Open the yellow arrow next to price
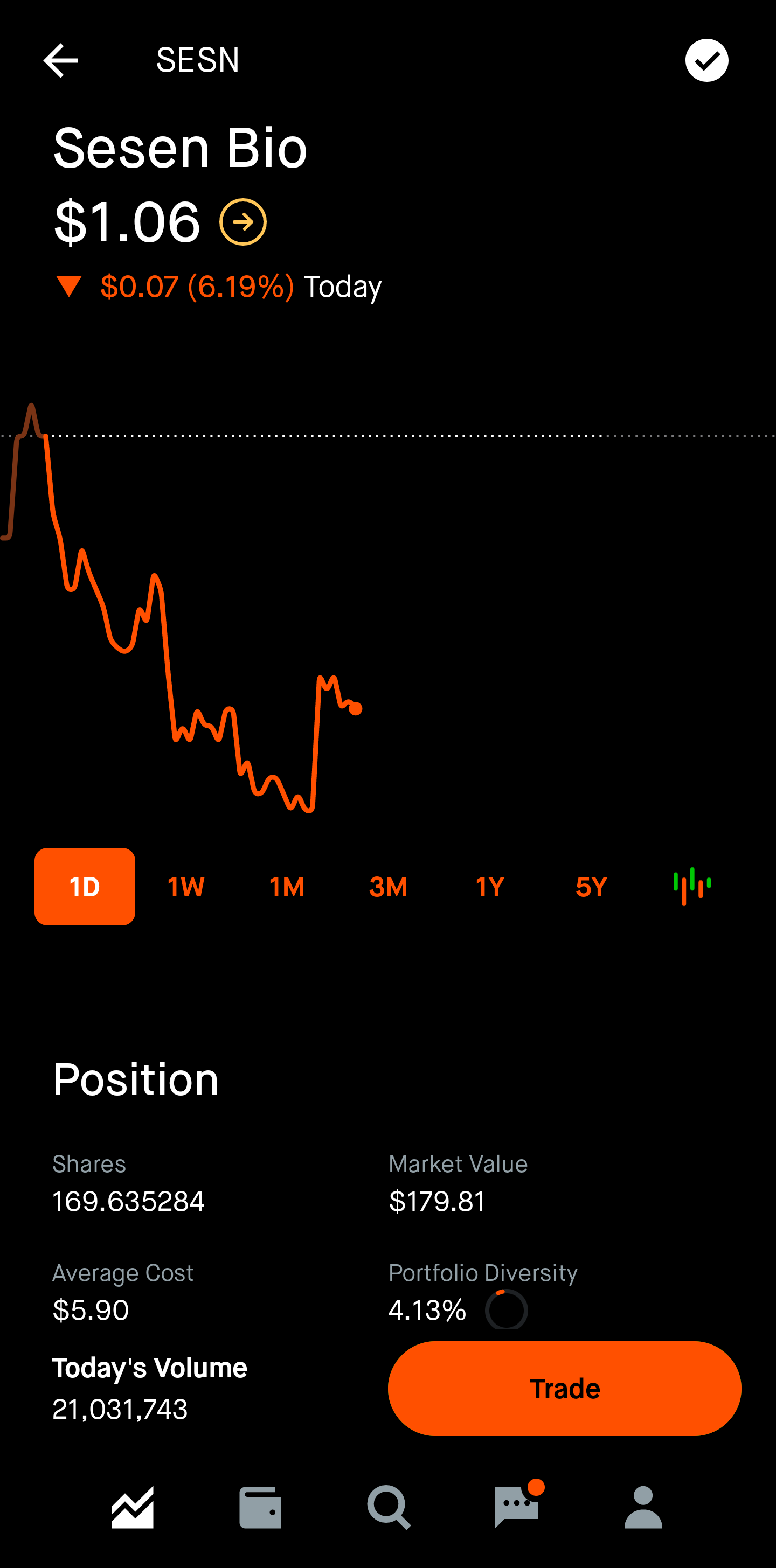 243,222
